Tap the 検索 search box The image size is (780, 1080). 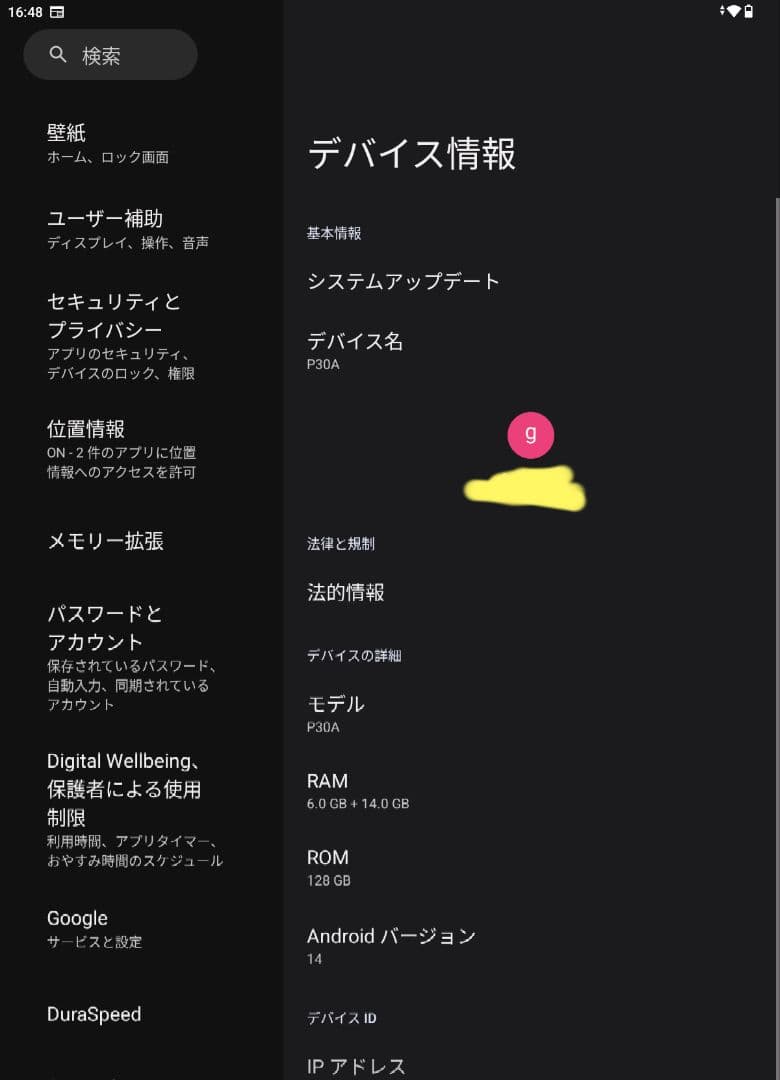(x=110, y=55)
